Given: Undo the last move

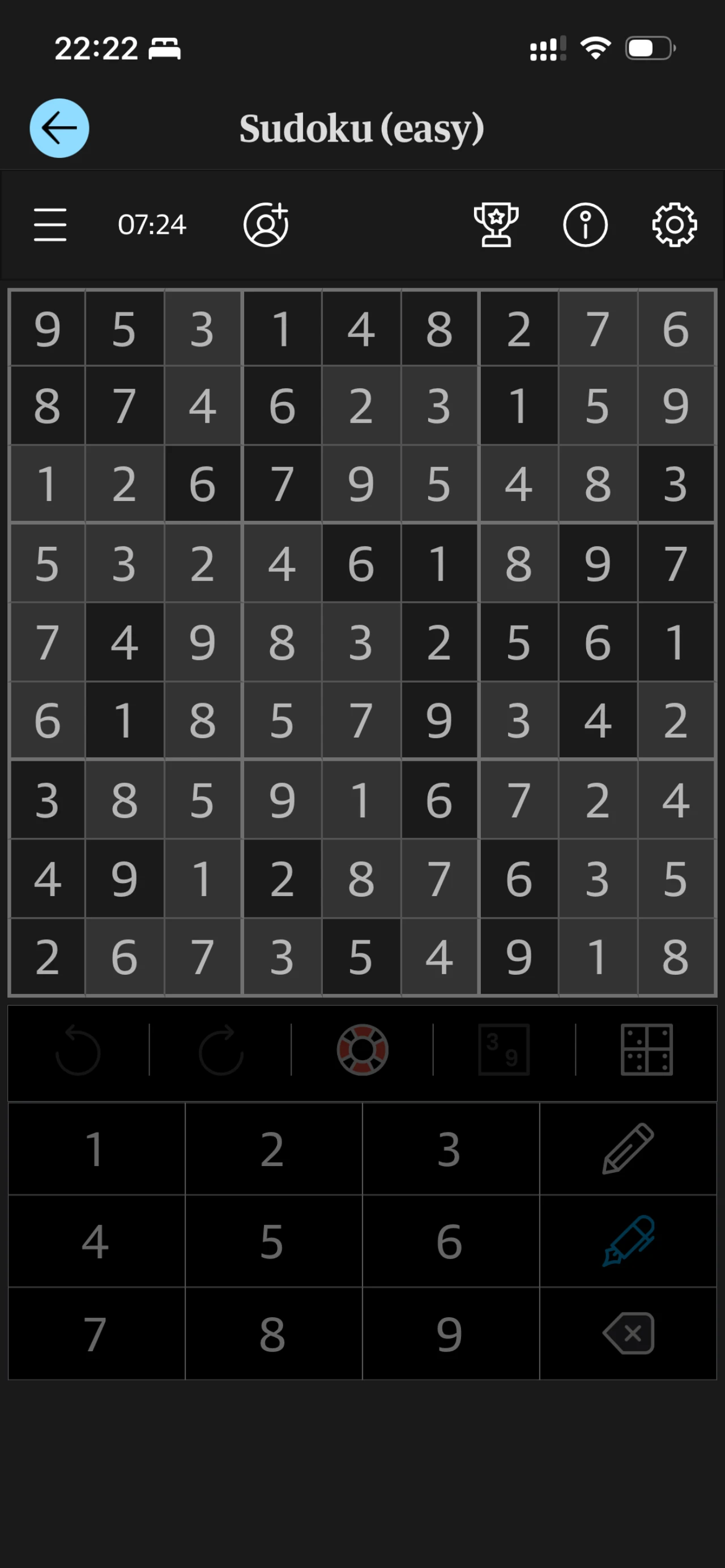Looking at the screenshot, I should coord(78,1050).
